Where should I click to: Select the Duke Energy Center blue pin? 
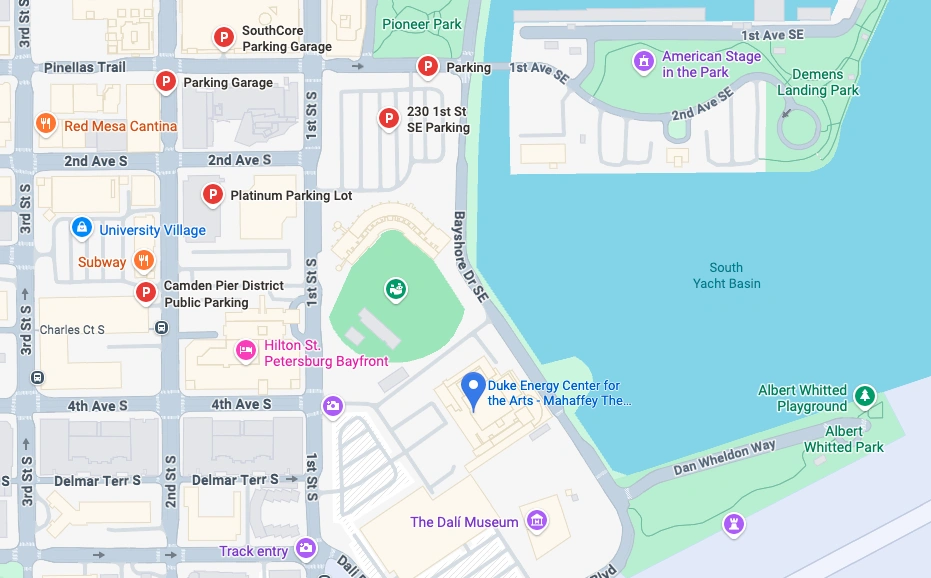tap(473, 391)
